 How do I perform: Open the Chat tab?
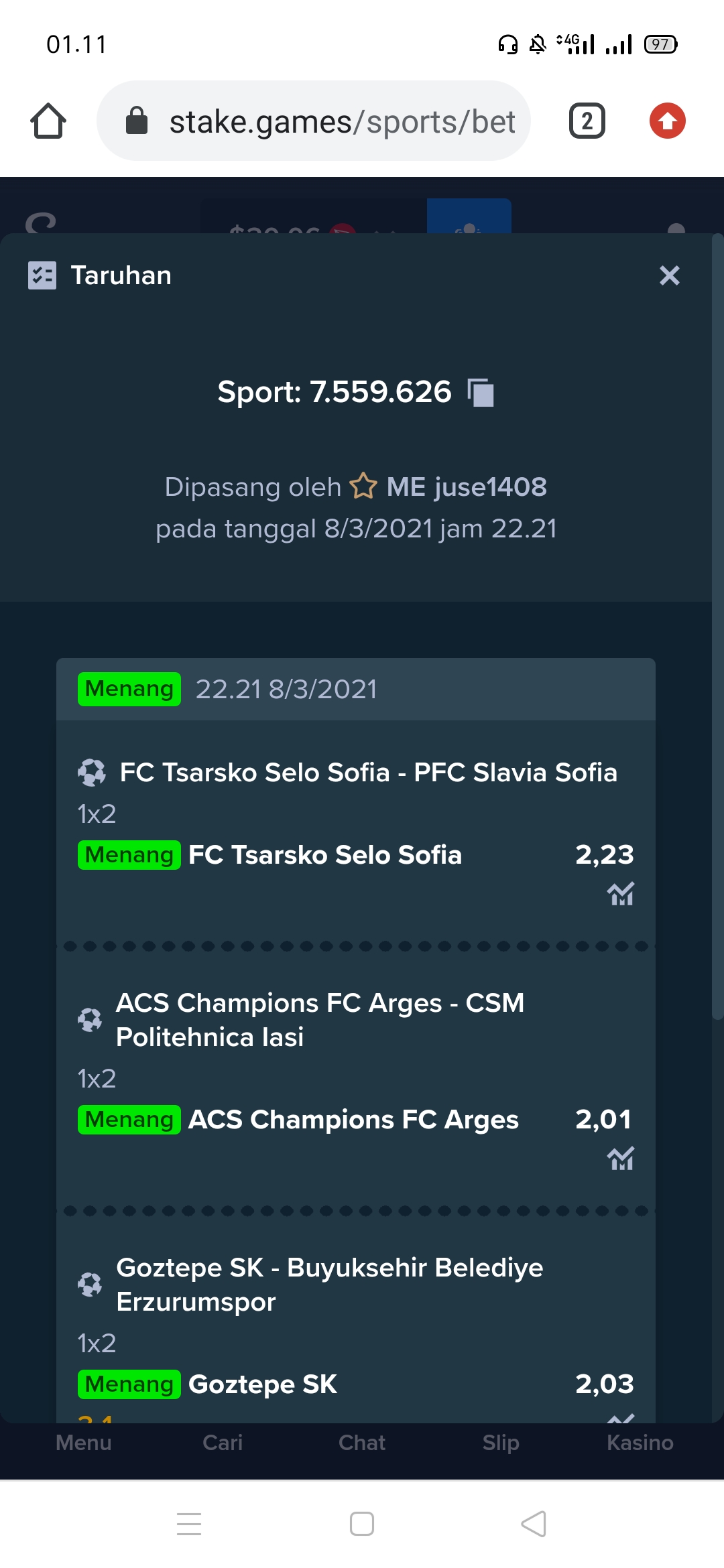pos(362,1443)
